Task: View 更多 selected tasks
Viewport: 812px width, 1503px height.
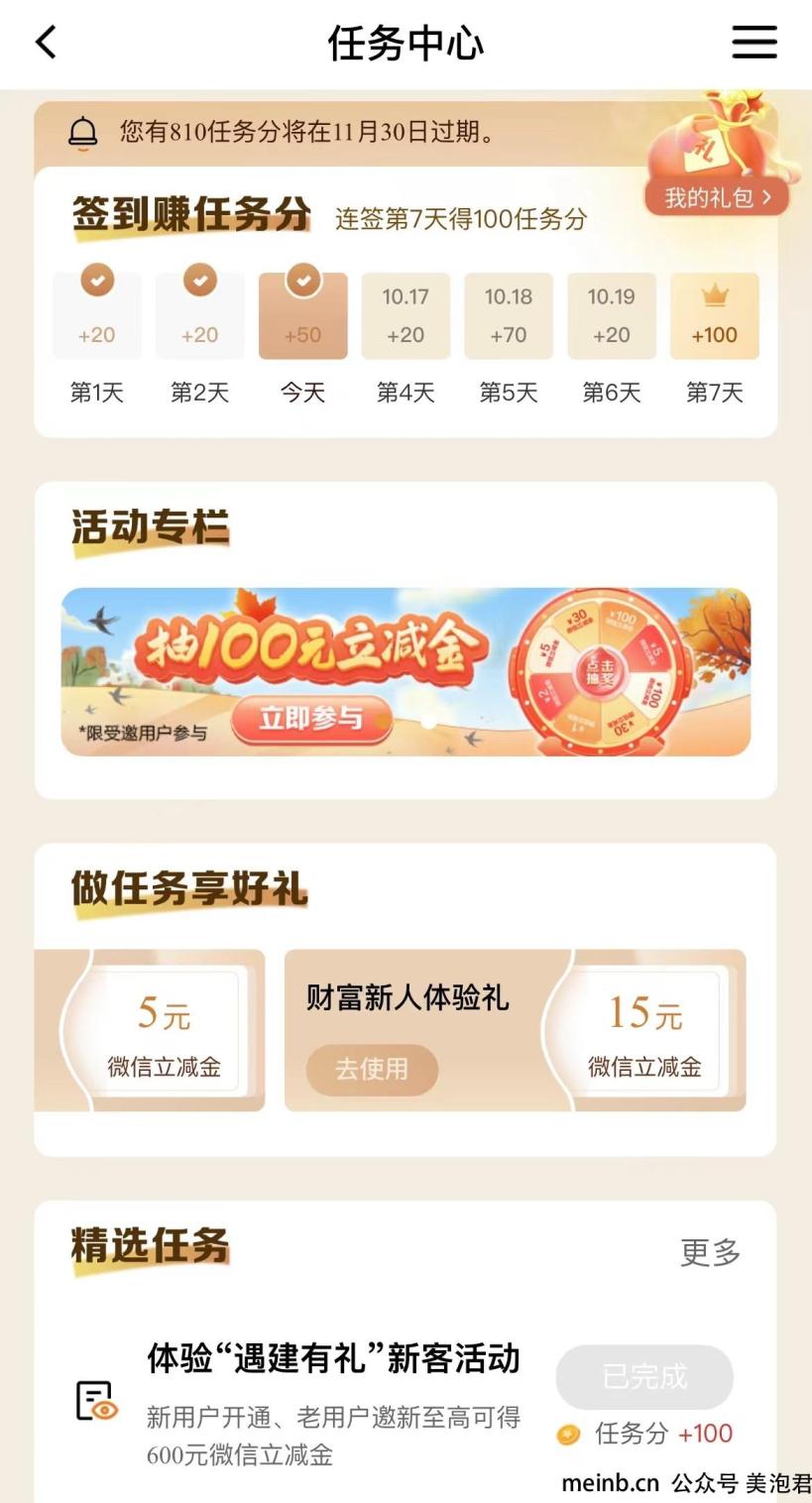Action: (x=710, y=1252)
